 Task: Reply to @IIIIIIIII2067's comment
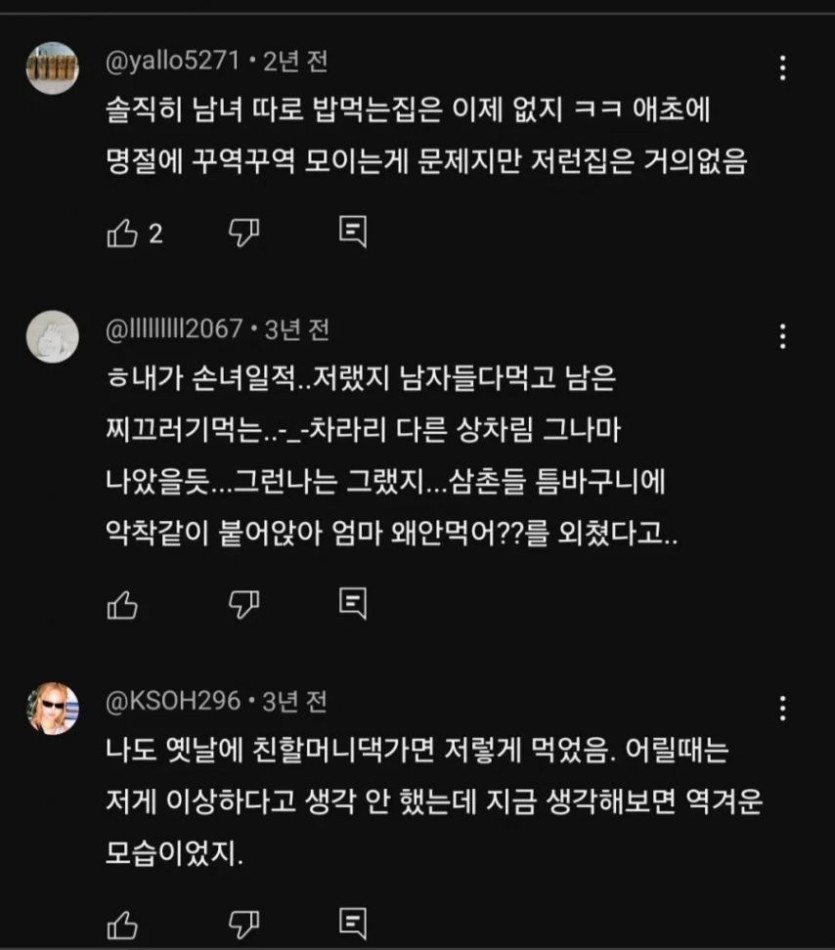click(x=352, y=603)
